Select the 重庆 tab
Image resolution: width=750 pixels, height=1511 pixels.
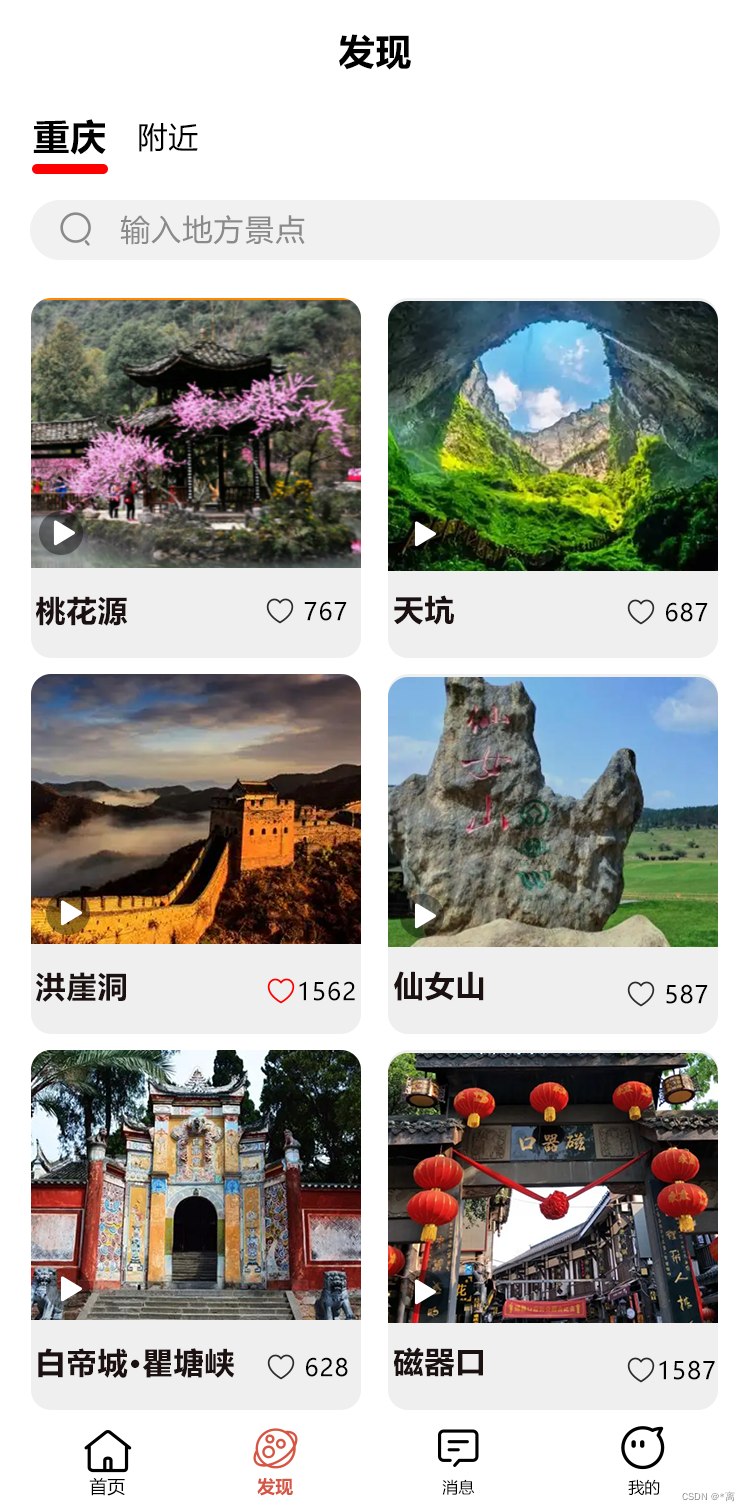click(x=70, y=139)
